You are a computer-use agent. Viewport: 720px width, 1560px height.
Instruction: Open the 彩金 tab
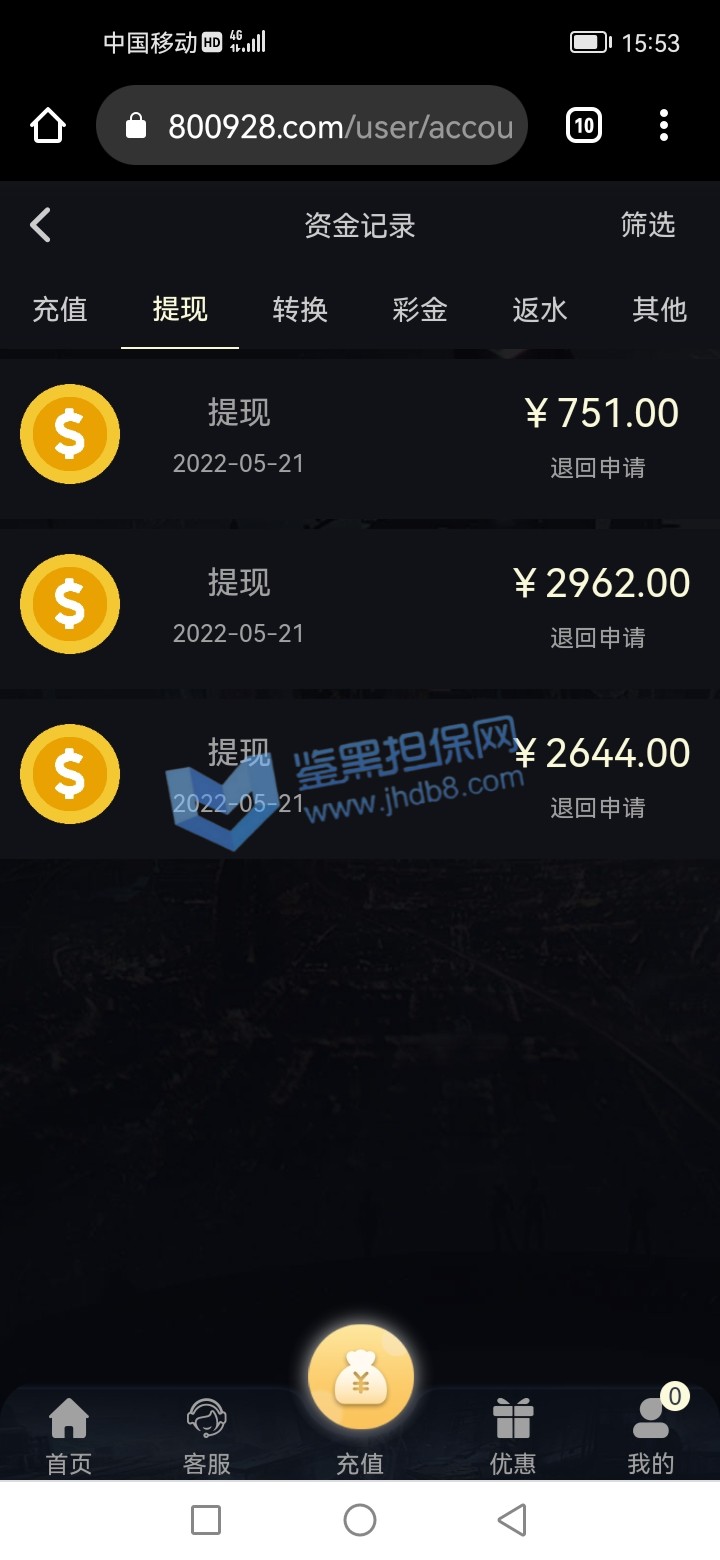(420, 310)
